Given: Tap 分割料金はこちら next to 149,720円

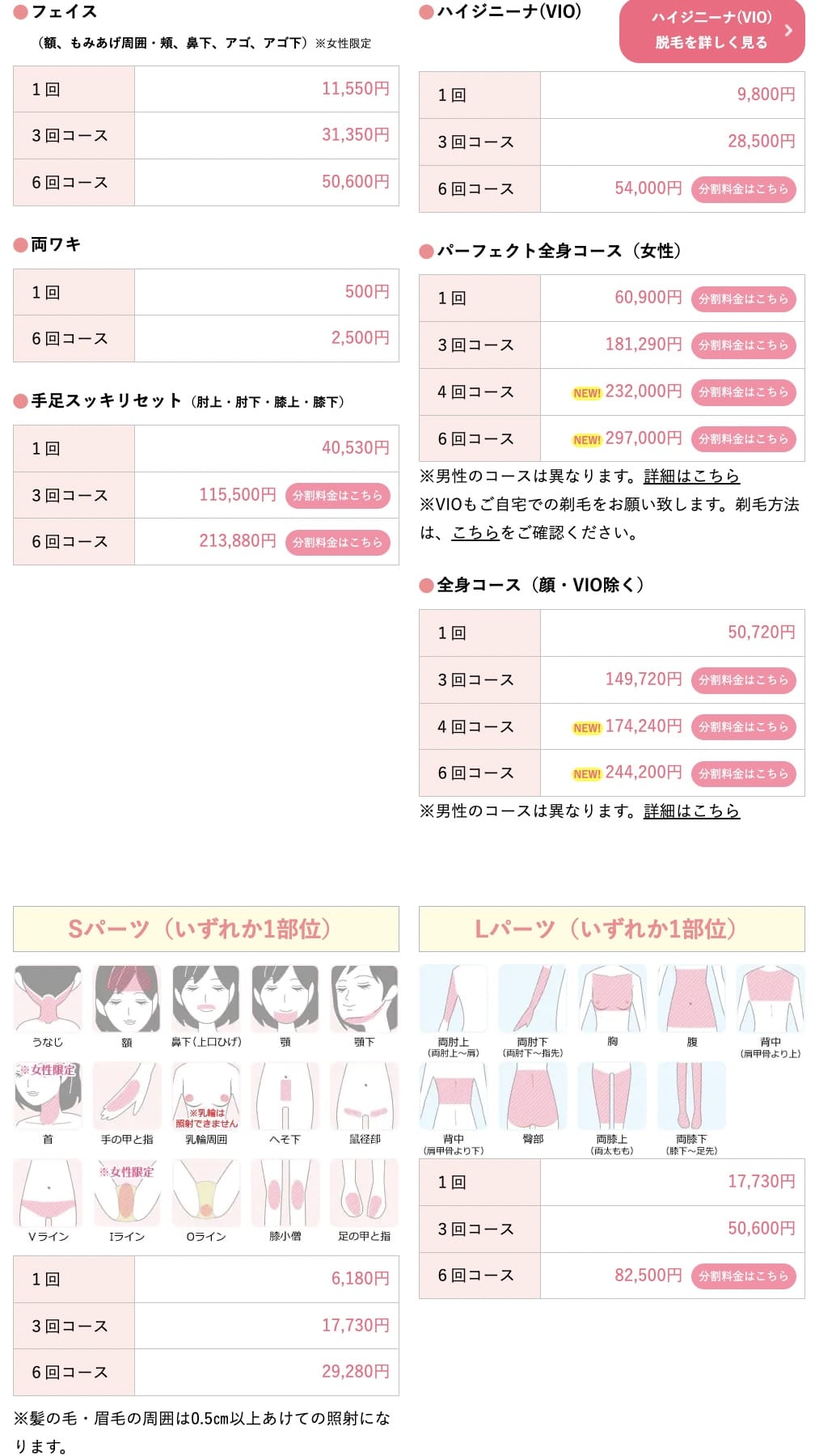Looking at the screenshot, I should point(743,680).
